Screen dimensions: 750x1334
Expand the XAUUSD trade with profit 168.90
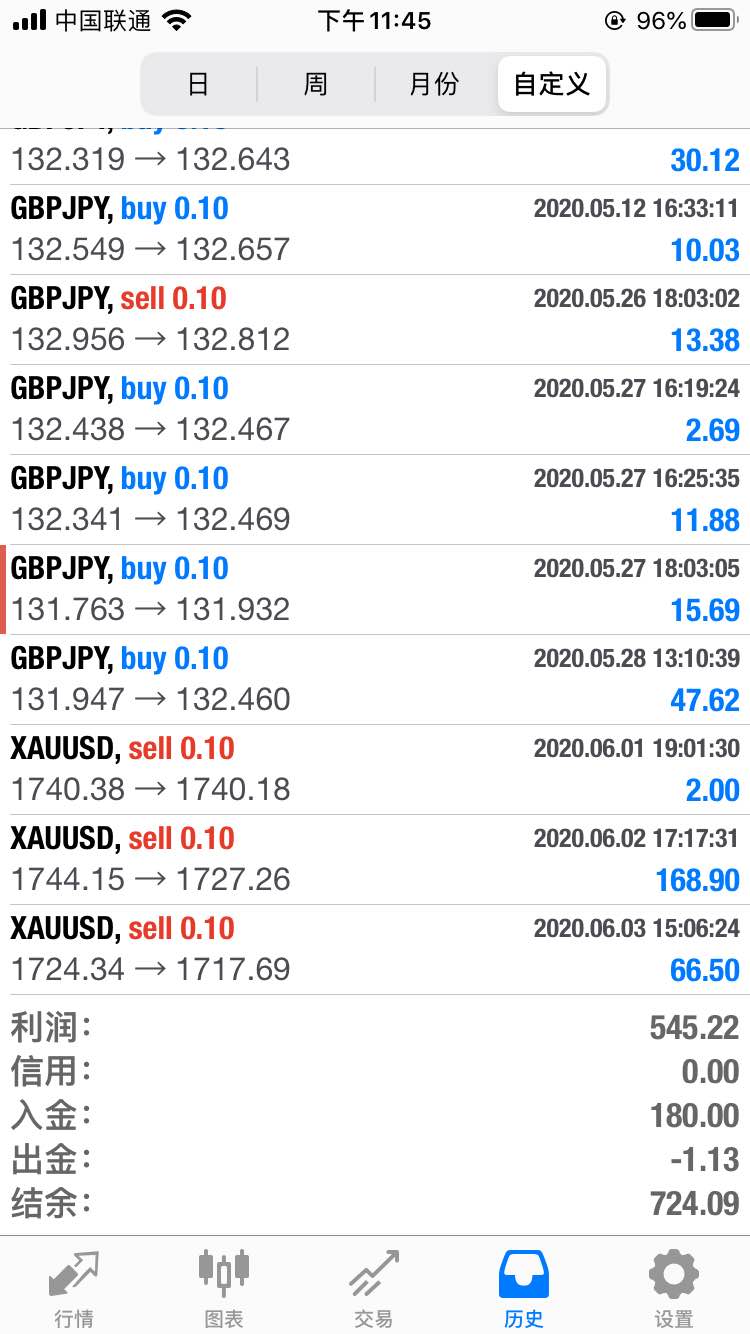[375, 860]
